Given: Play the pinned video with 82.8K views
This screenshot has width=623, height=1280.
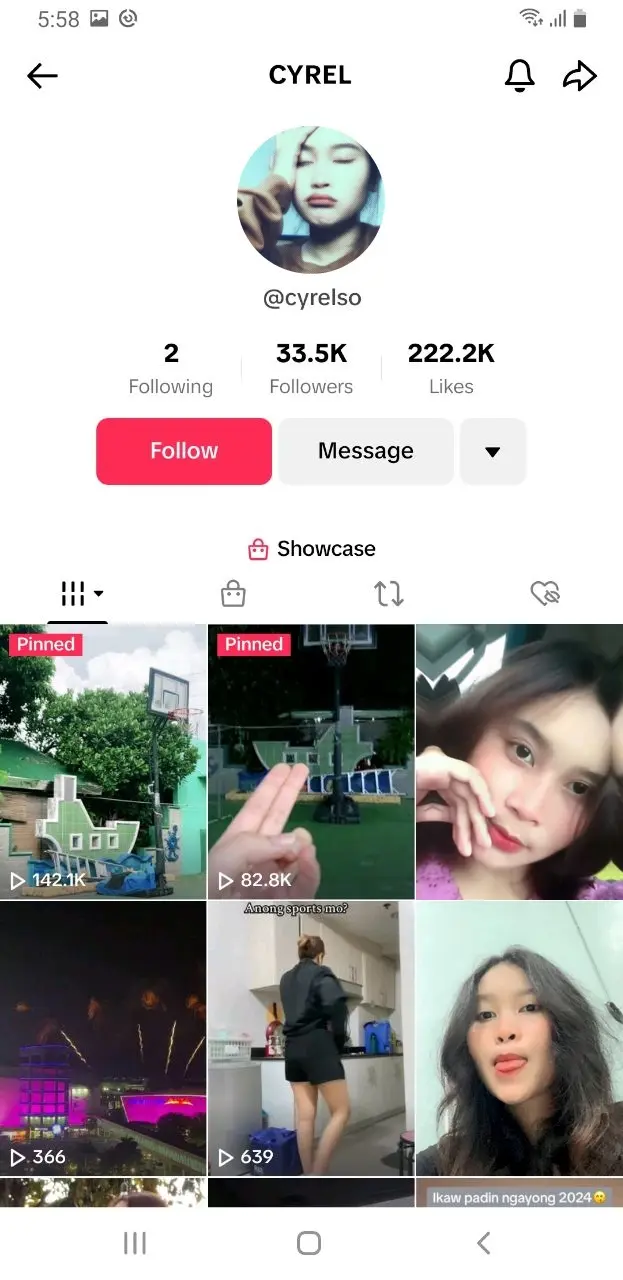Looking at the screenshot, I should (x=311, y=762).
